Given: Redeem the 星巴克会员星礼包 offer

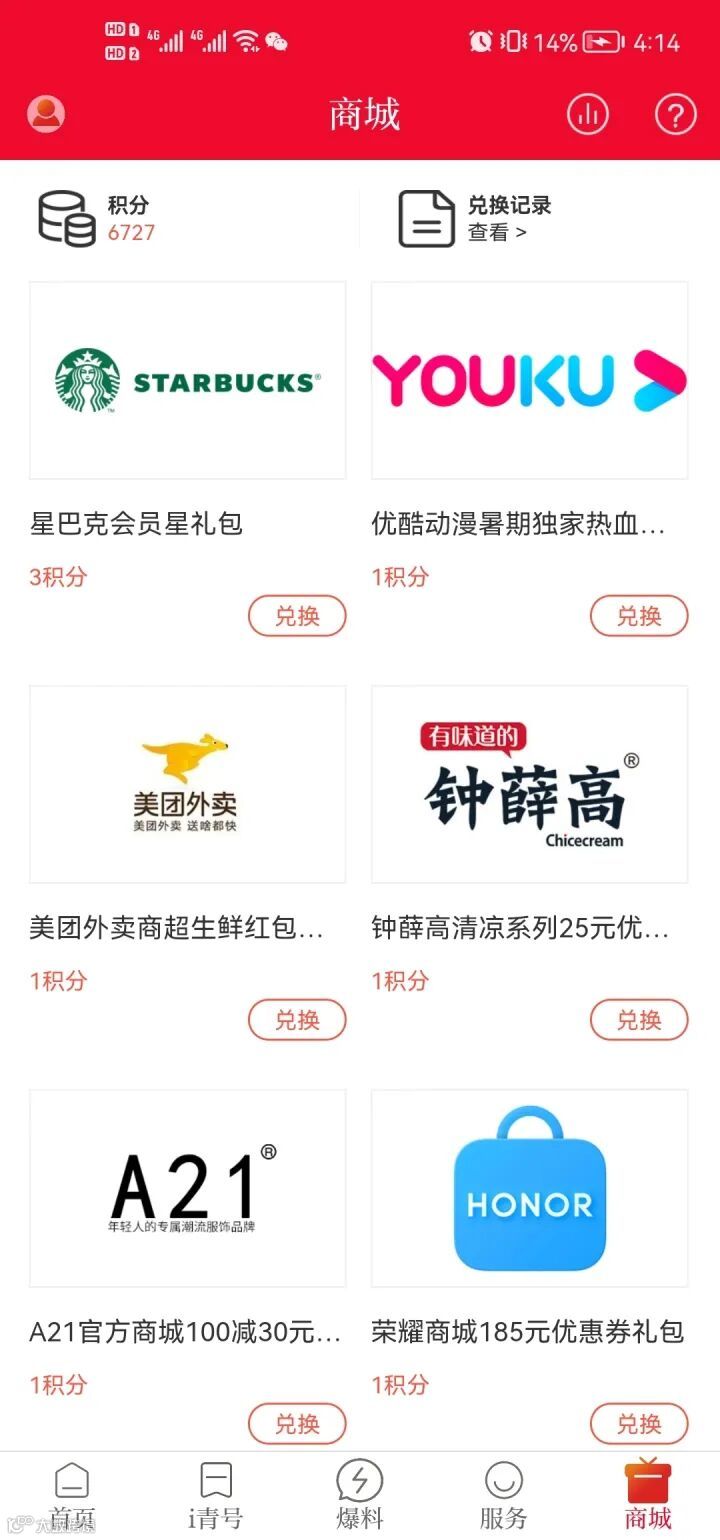Looking at the screenshot, I should [x=297, y=616].
